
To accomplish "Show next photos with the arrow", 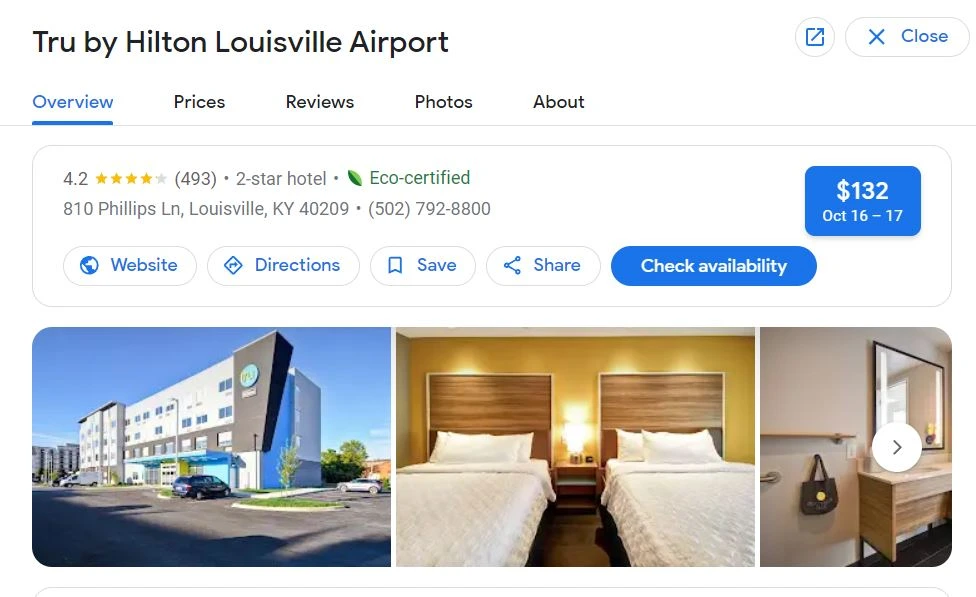I will (896, 448).
